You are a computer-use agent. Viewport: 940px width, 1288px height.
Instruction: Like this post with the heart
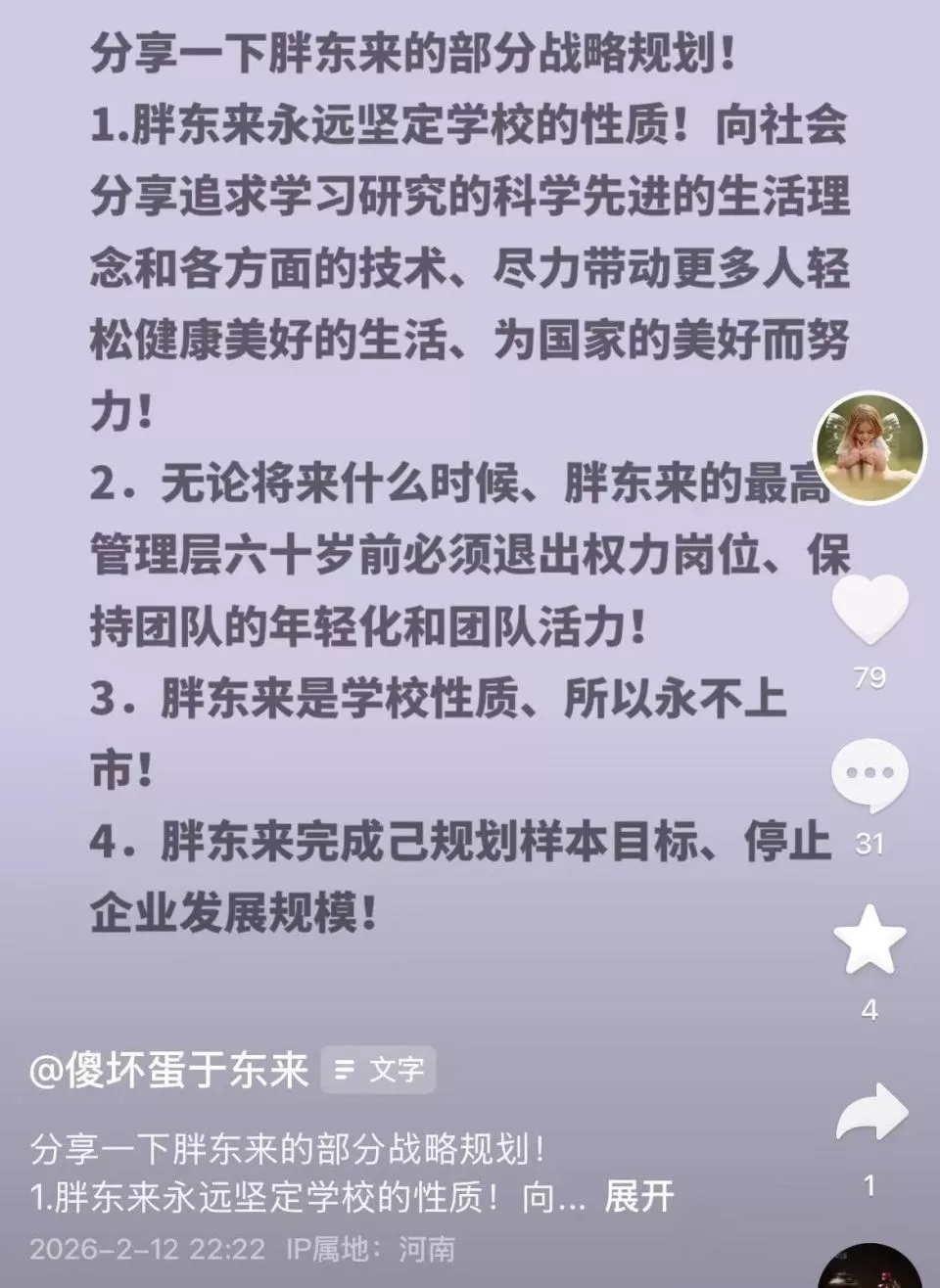(x=869, y=611)
